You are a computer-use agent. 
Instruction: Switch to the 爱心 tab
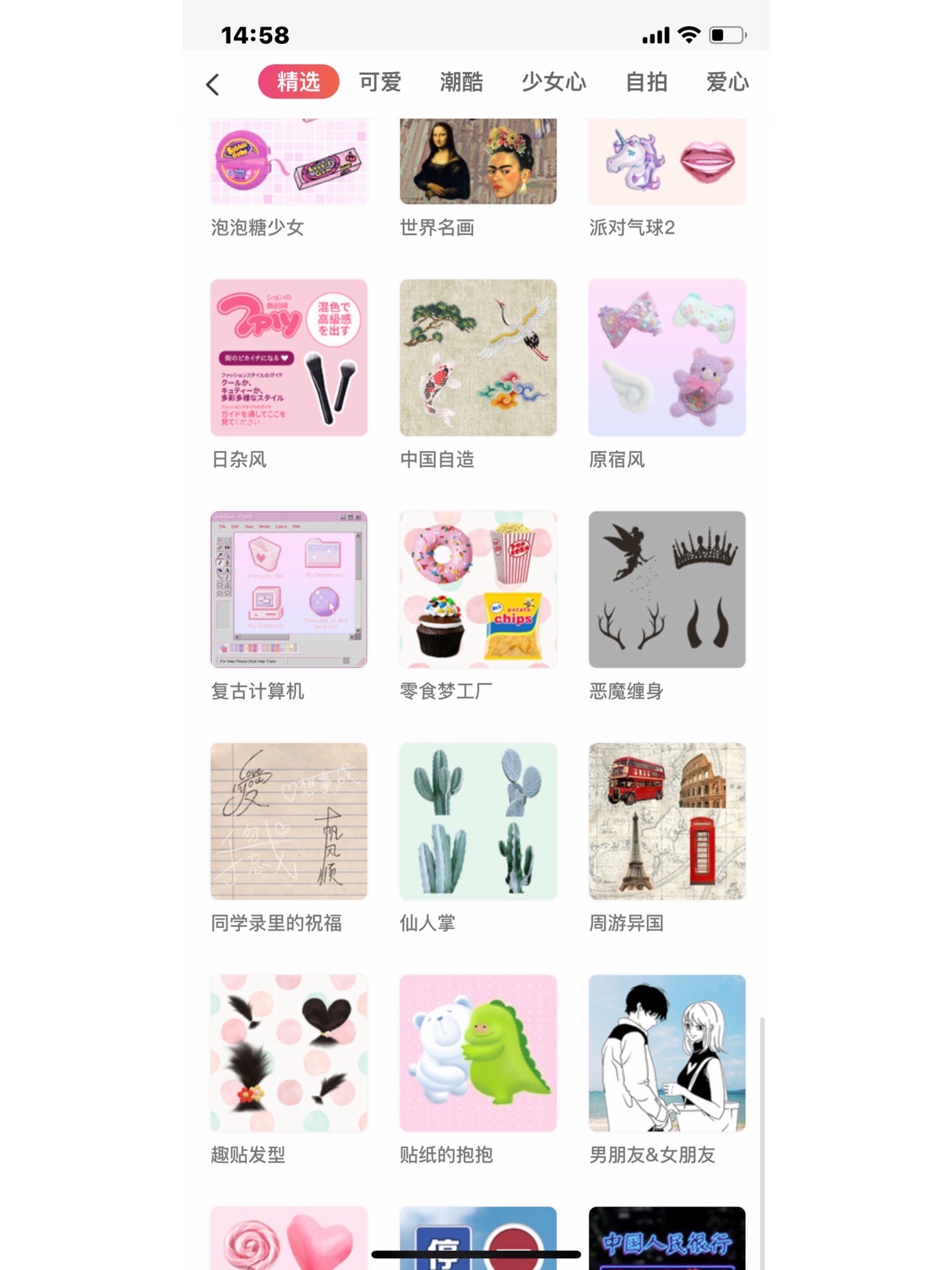pyautogui.click(x=727, y=82)
